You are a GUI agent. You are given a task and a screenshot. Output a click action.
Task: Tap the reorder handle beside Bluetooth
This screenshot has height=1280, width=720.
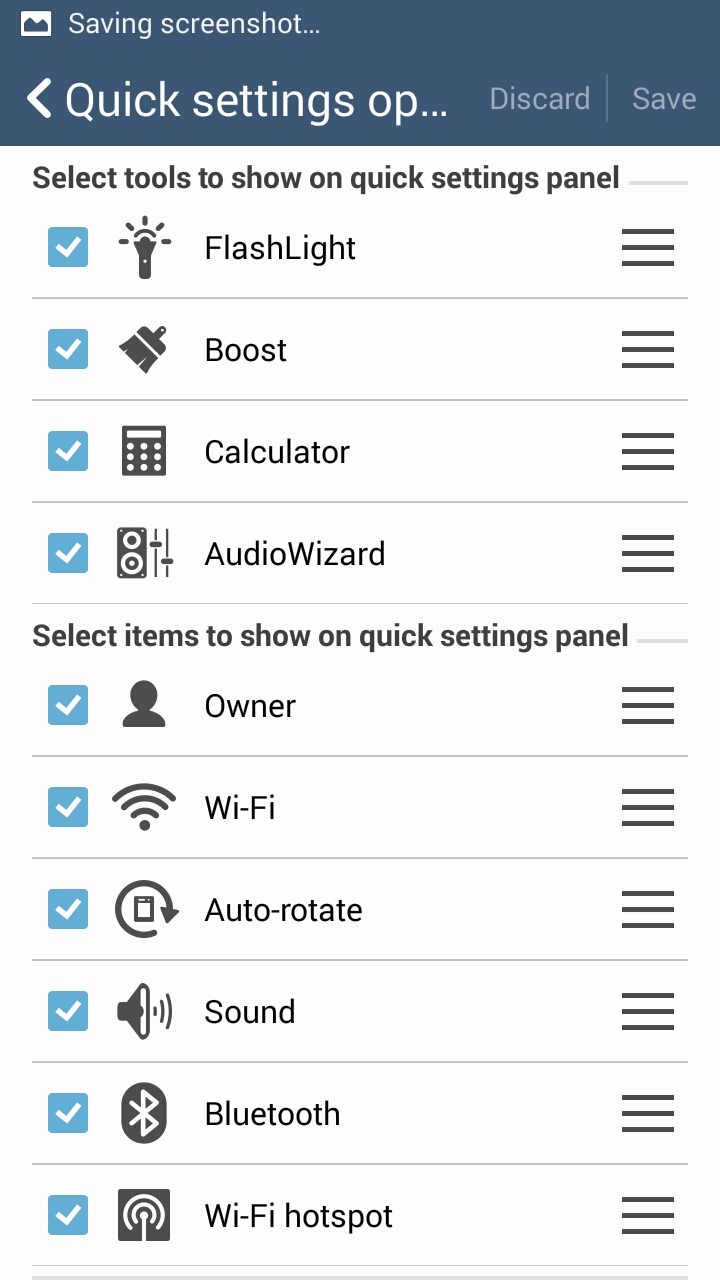click(648, 1113)
